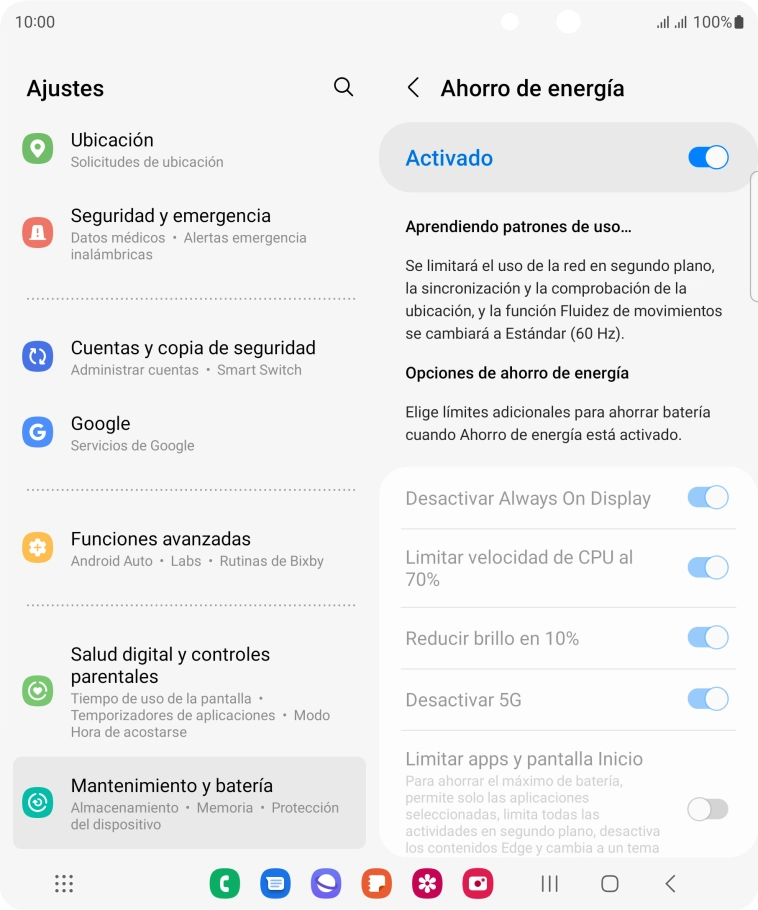The width and height of the screenshot is (758, 910).
Task: Tap the Google settings icon
Action: coord(37,432)
